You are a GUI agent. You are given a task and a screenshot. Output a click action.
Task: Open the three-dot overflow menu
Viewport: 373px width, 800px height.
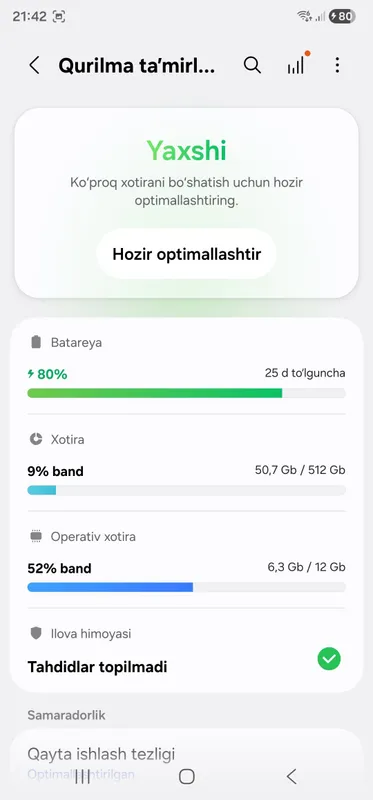[337, 65]
